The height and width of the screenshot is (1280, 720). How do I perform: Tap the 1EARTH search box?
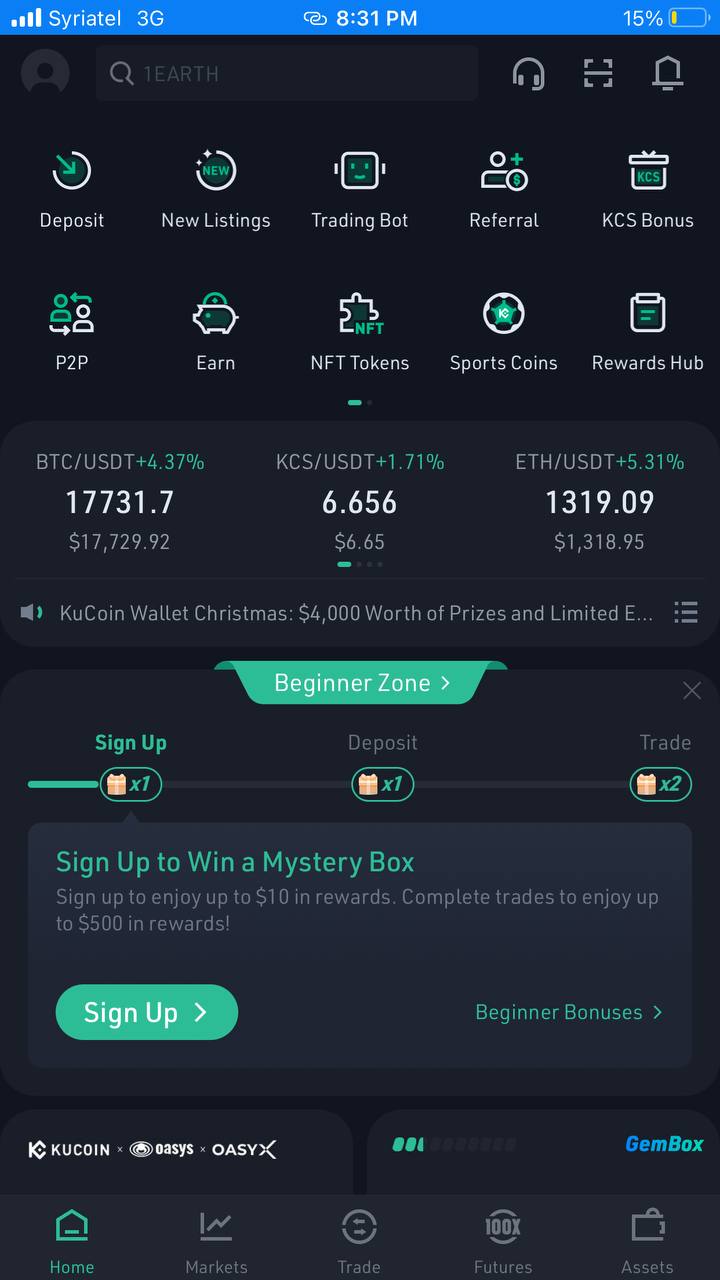click(287, 73)
